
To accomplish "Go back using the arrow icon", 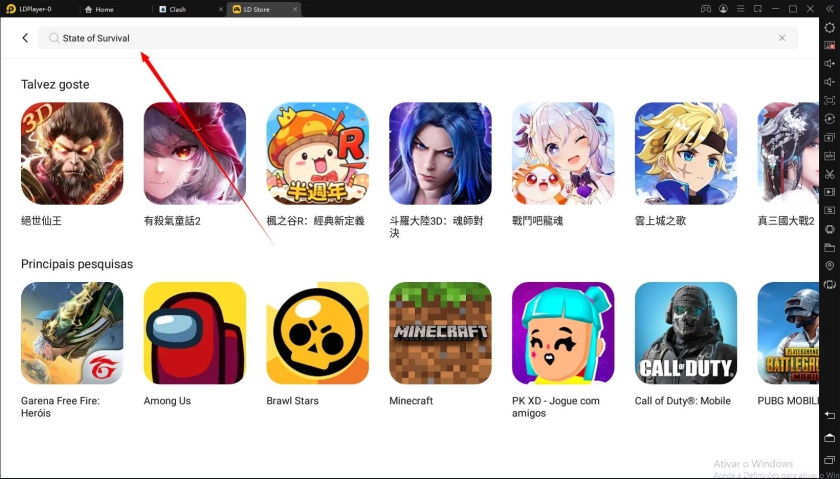I will tap(25, 38).
